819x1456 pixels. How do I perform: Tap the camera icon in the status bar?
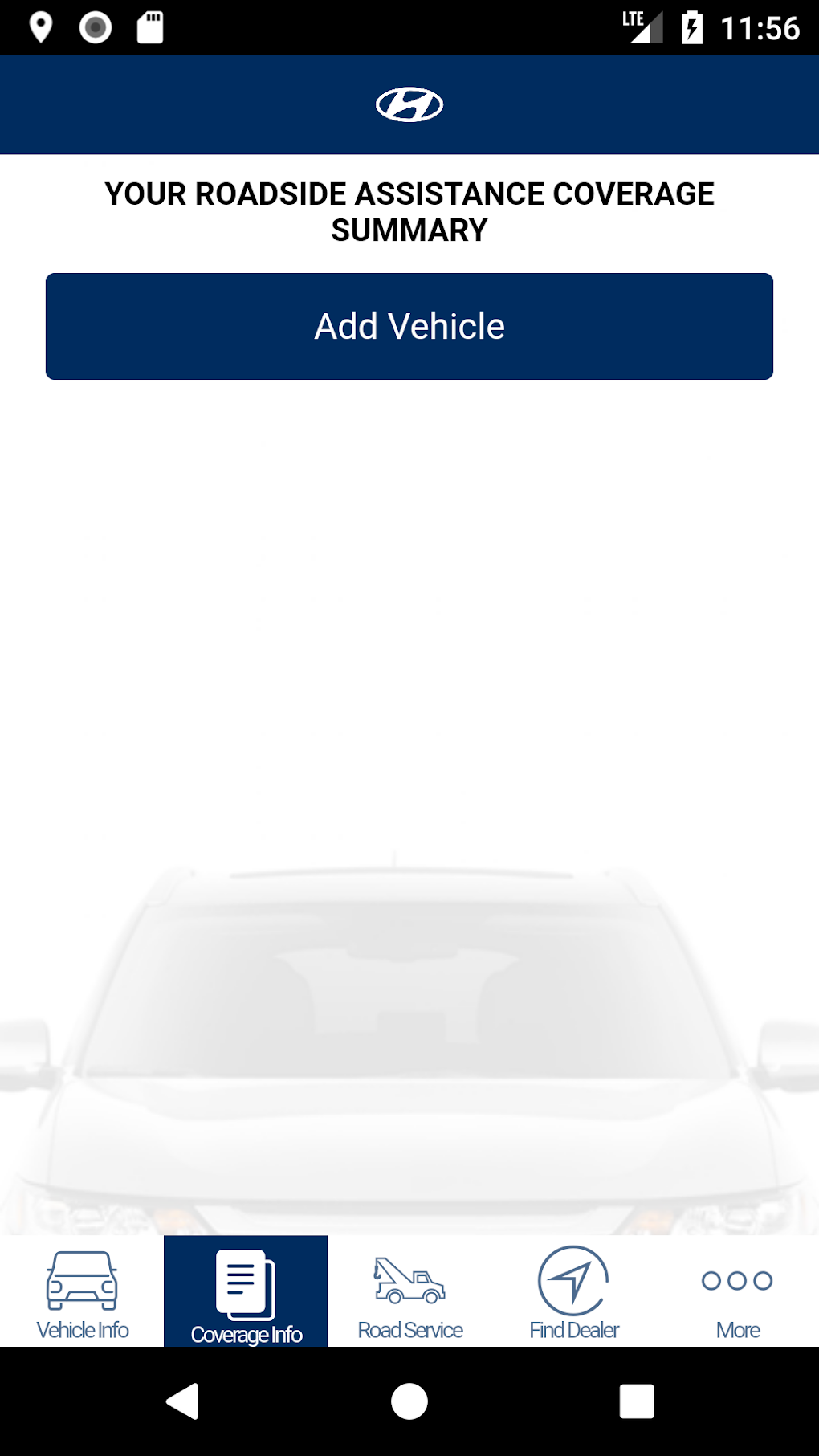[95, 25]
